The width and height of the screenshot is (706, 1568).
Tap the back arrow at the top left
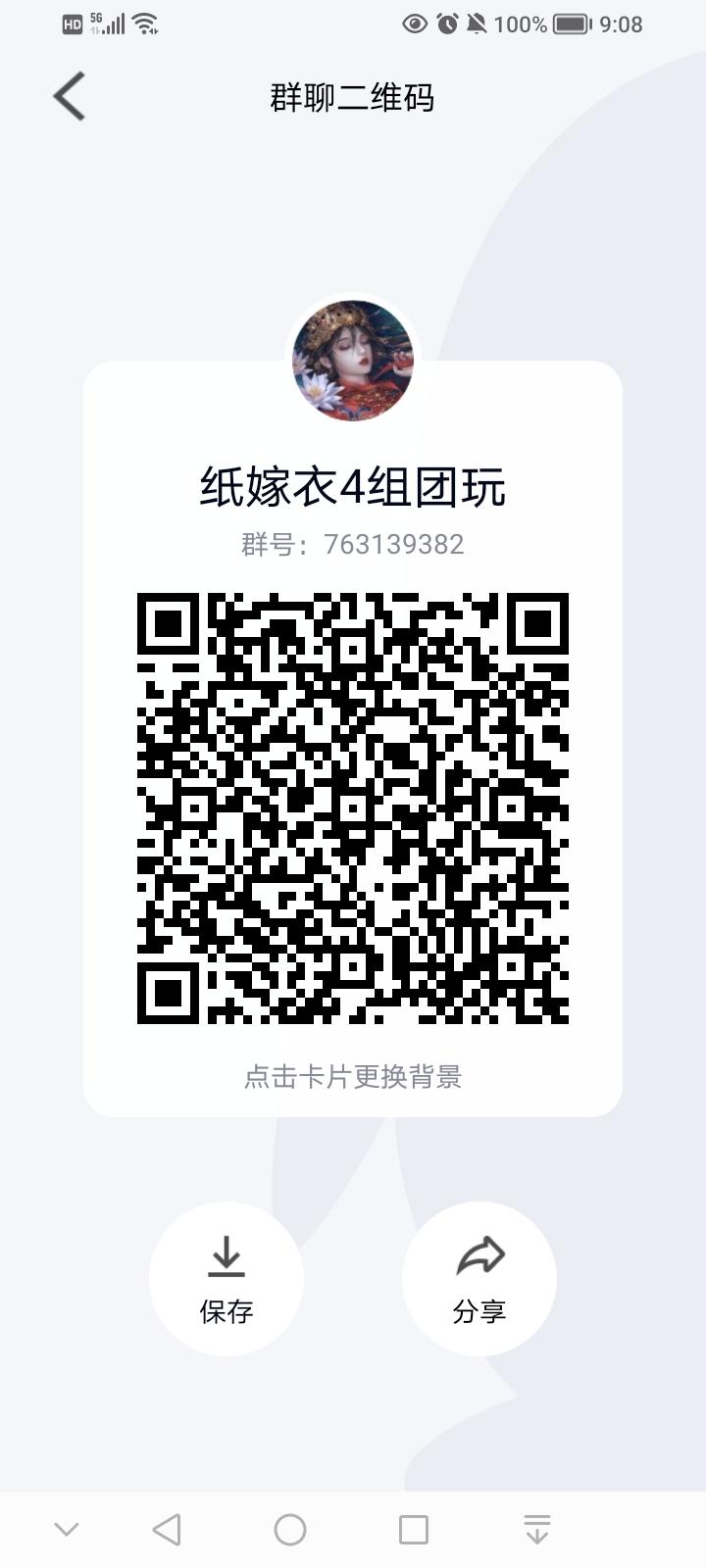tap(67, 97)
